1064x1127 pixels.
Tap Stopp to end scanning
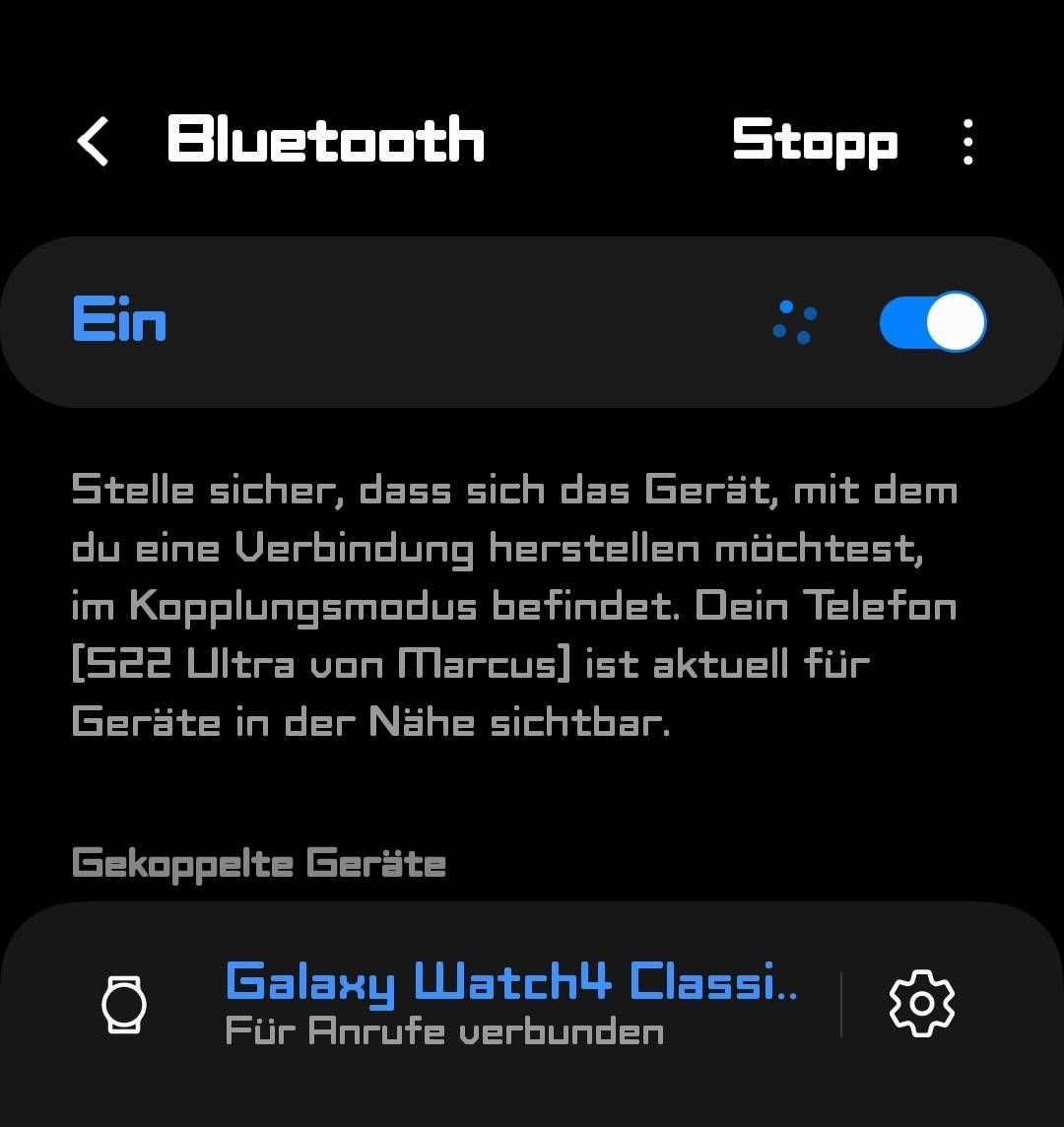(x=814, y=141)
